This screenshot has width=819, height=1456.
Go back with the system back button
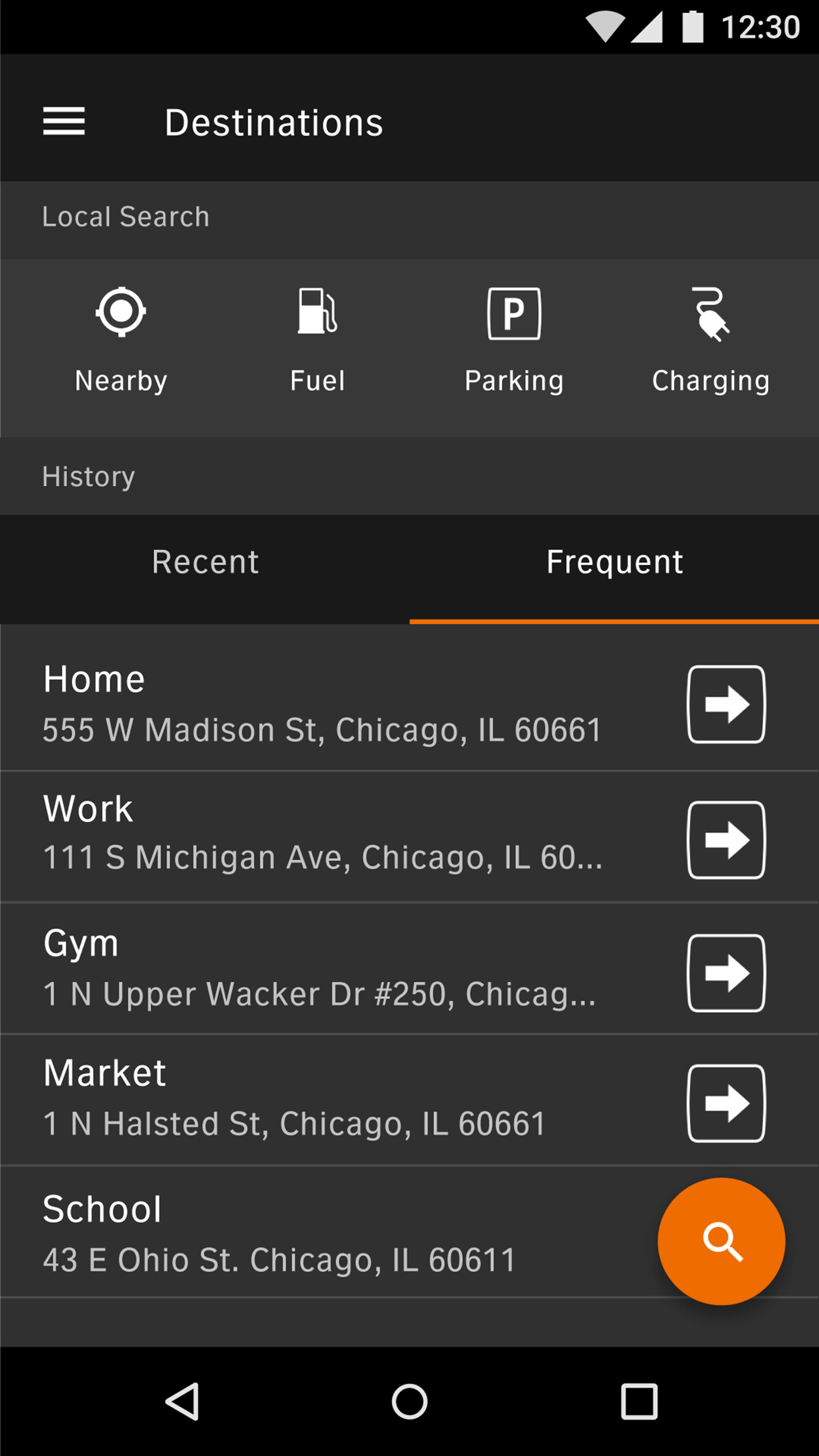(183, 1401)
